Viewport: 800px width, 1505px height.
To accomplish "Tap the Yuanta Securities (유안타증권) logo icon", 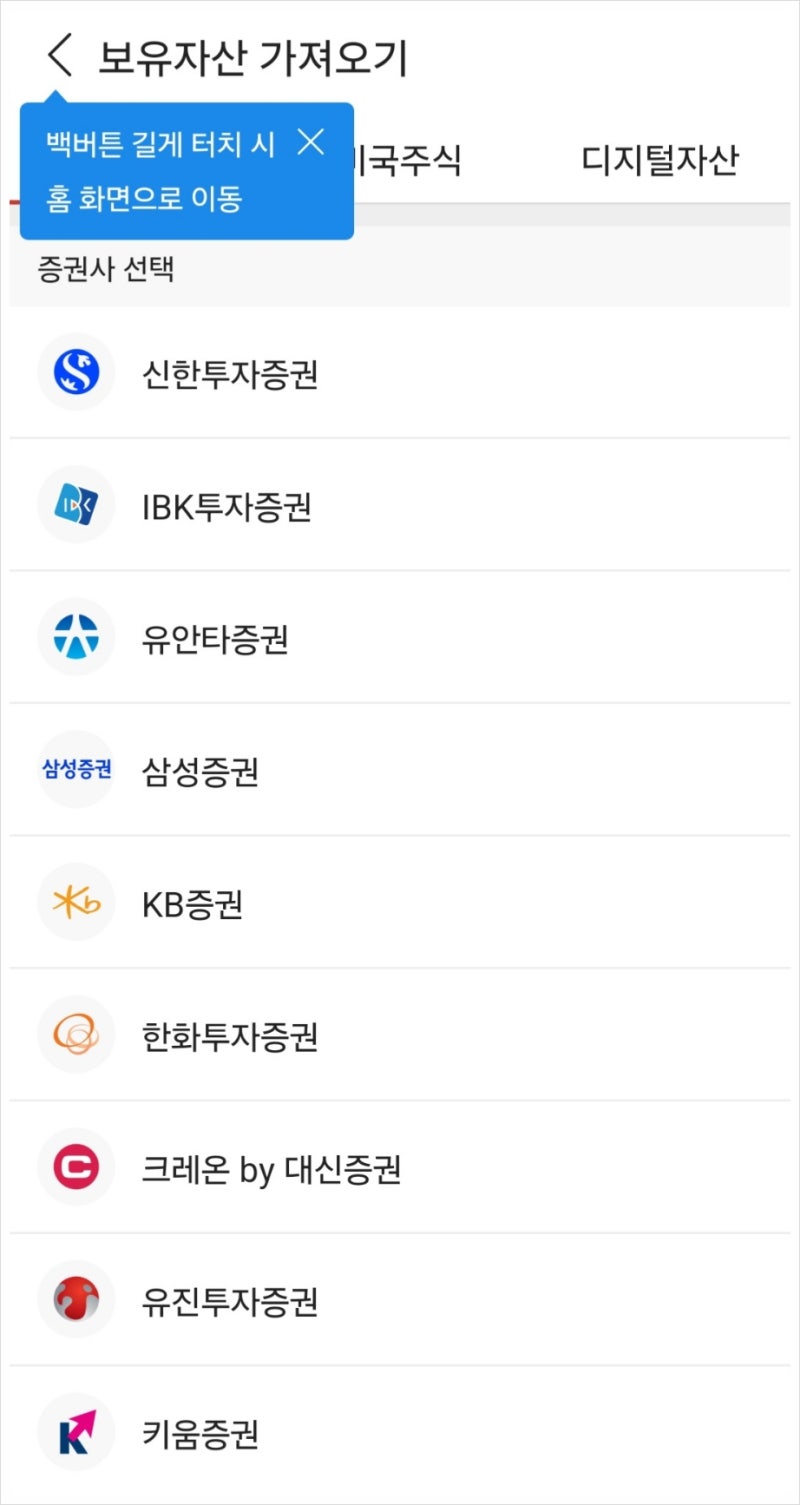I will pyautogui.click(x=76, y=637).
